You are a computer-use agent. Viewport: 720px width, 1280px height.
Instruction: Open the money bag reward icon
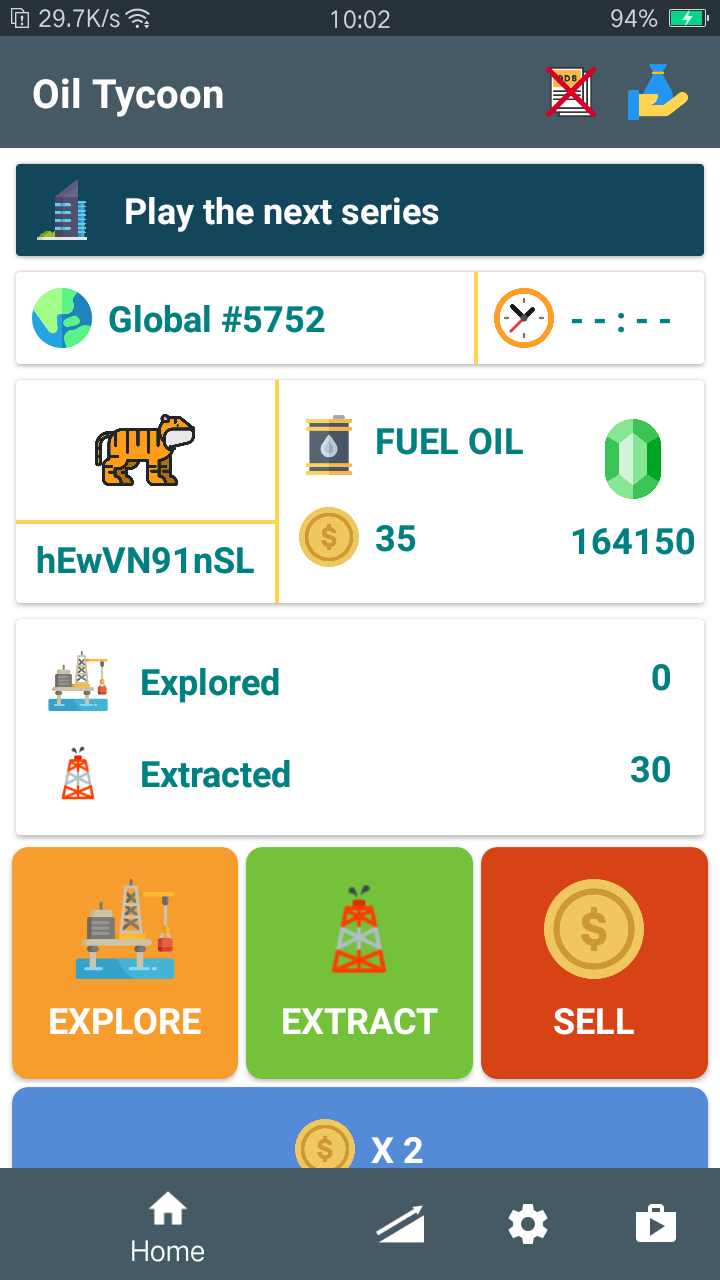(x=656, y=93)
